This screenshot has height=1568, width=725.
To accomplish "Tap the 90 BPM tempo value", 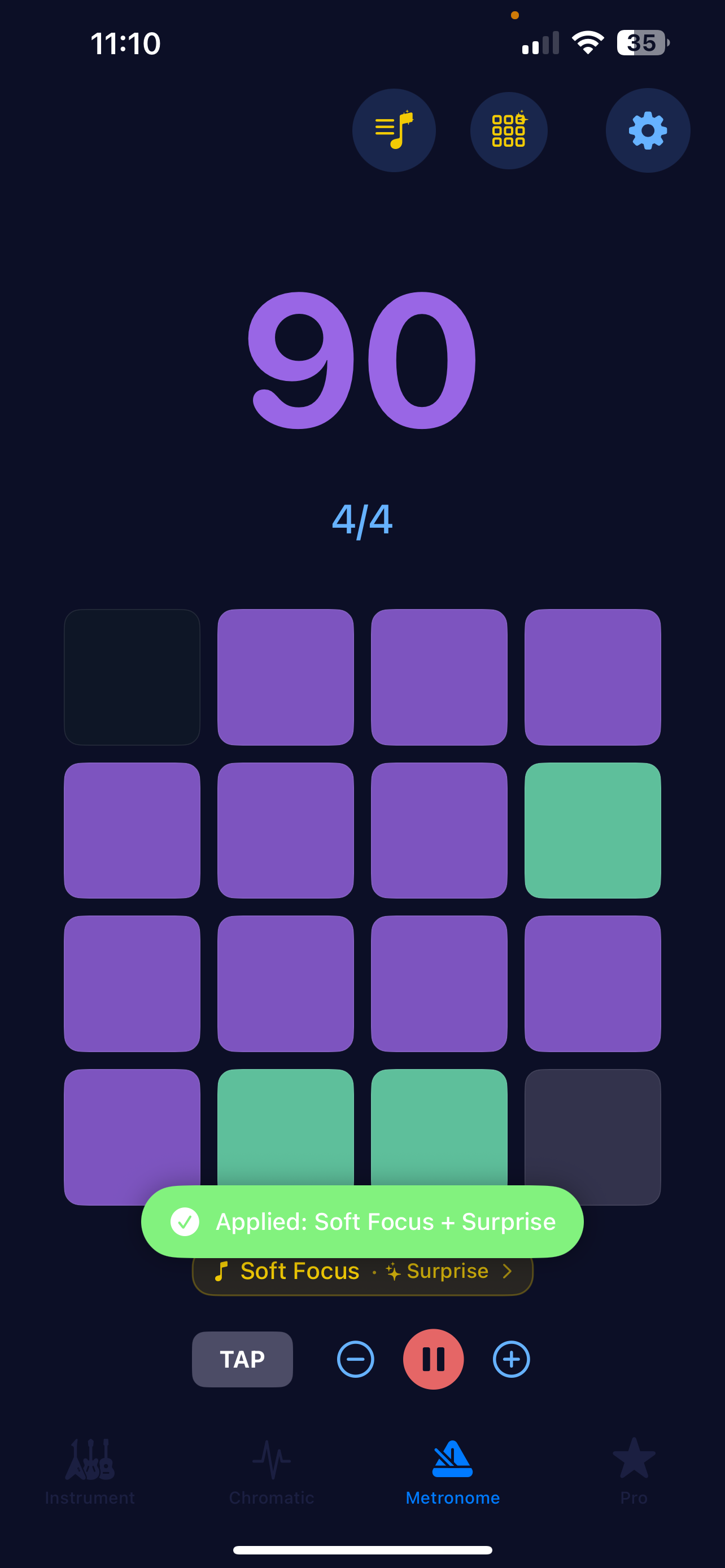I will click(361, 360).
